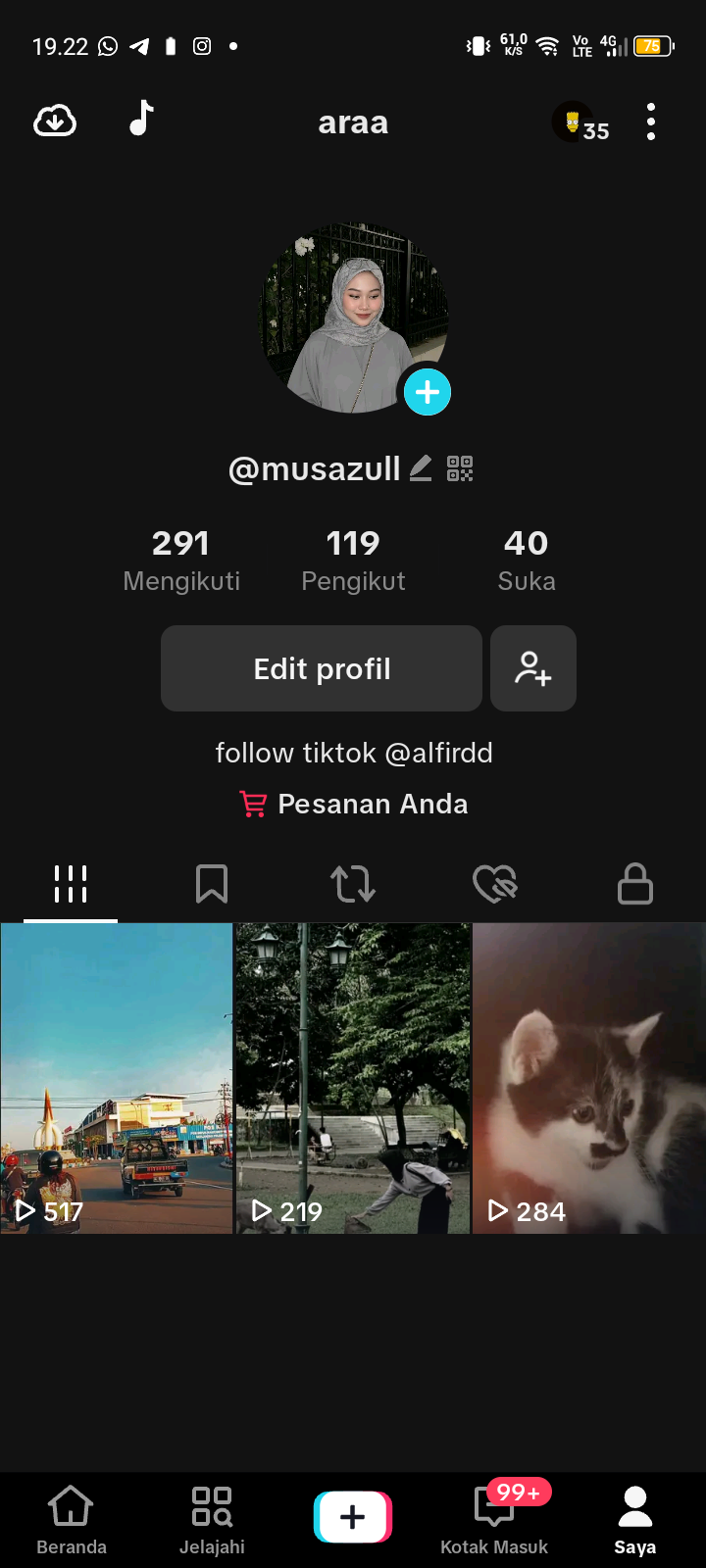This screenshot has width=706, height=1568.
Task: Open Kotak Masuk inbox
Action: pos(494,1519)
